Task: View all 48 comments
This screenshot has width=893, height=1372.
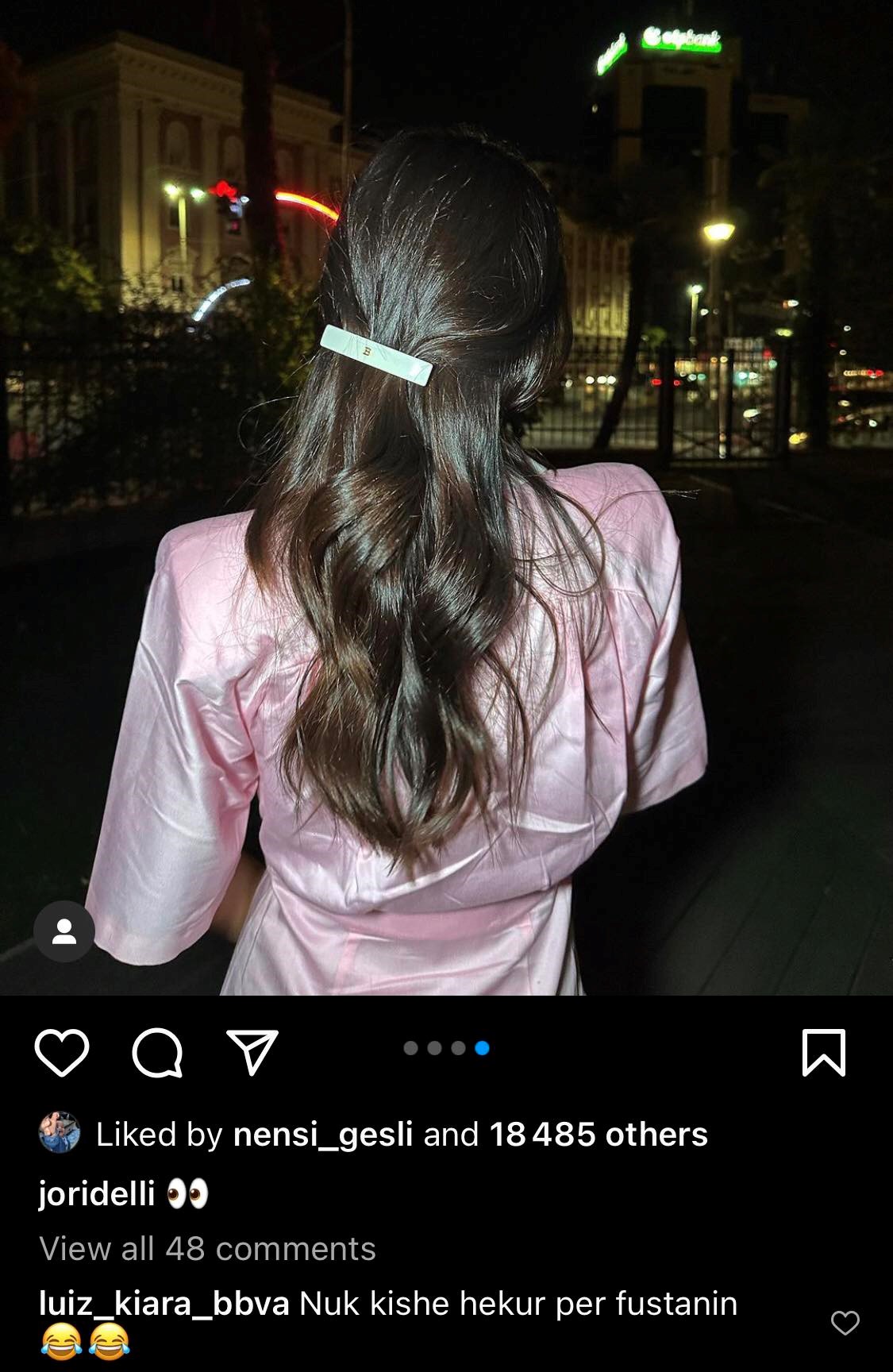Action: pyautogui.click(x=207, y=1249)
